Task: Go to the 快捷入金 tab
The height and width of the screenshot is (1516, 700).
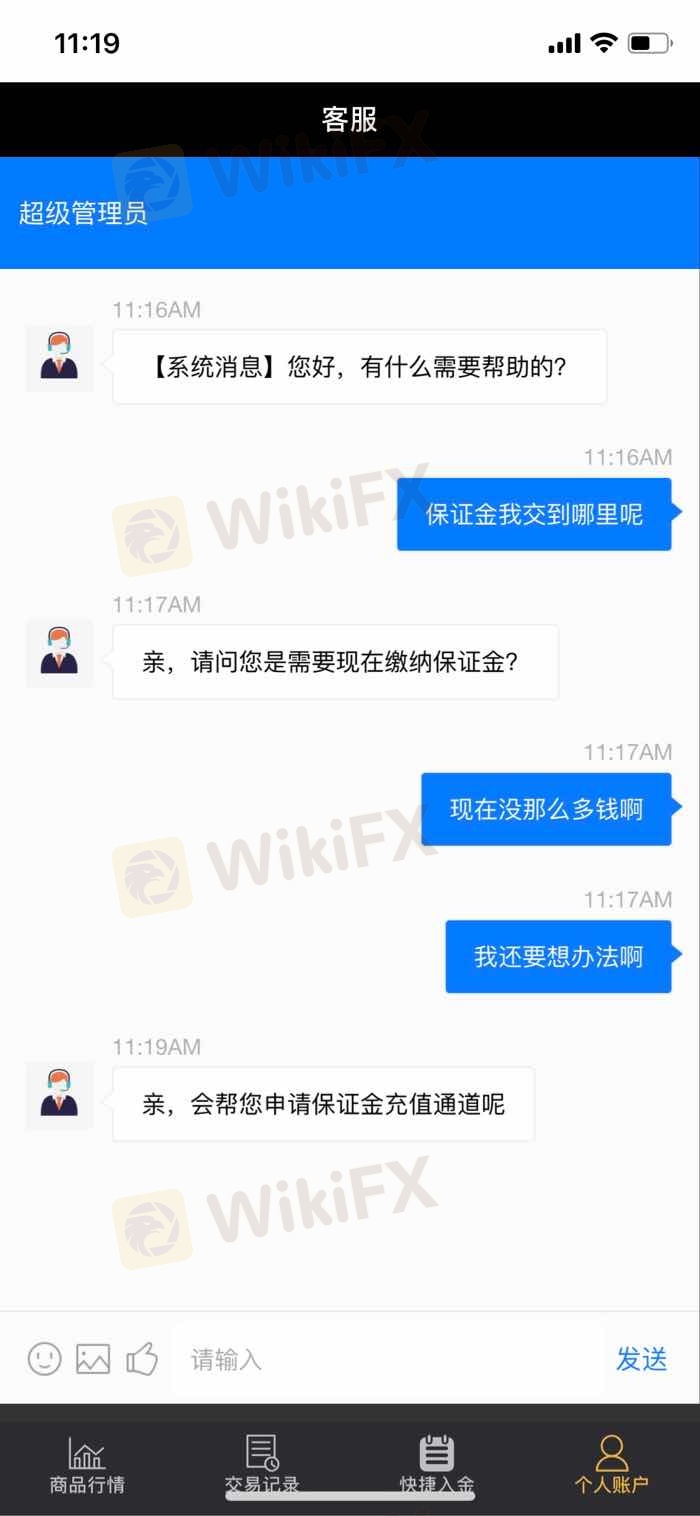Action: point(437,1463)
